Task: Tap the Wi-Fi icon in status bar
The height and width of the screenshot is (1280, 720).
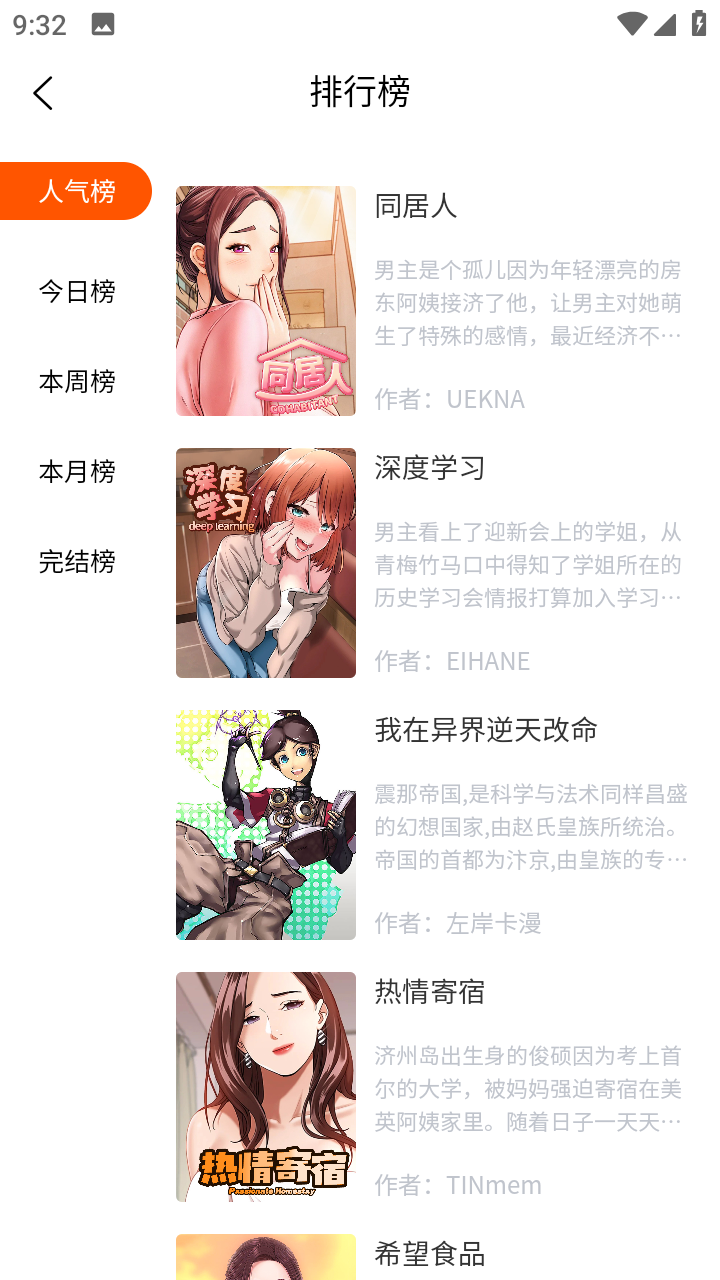Action: coord(632,24)
